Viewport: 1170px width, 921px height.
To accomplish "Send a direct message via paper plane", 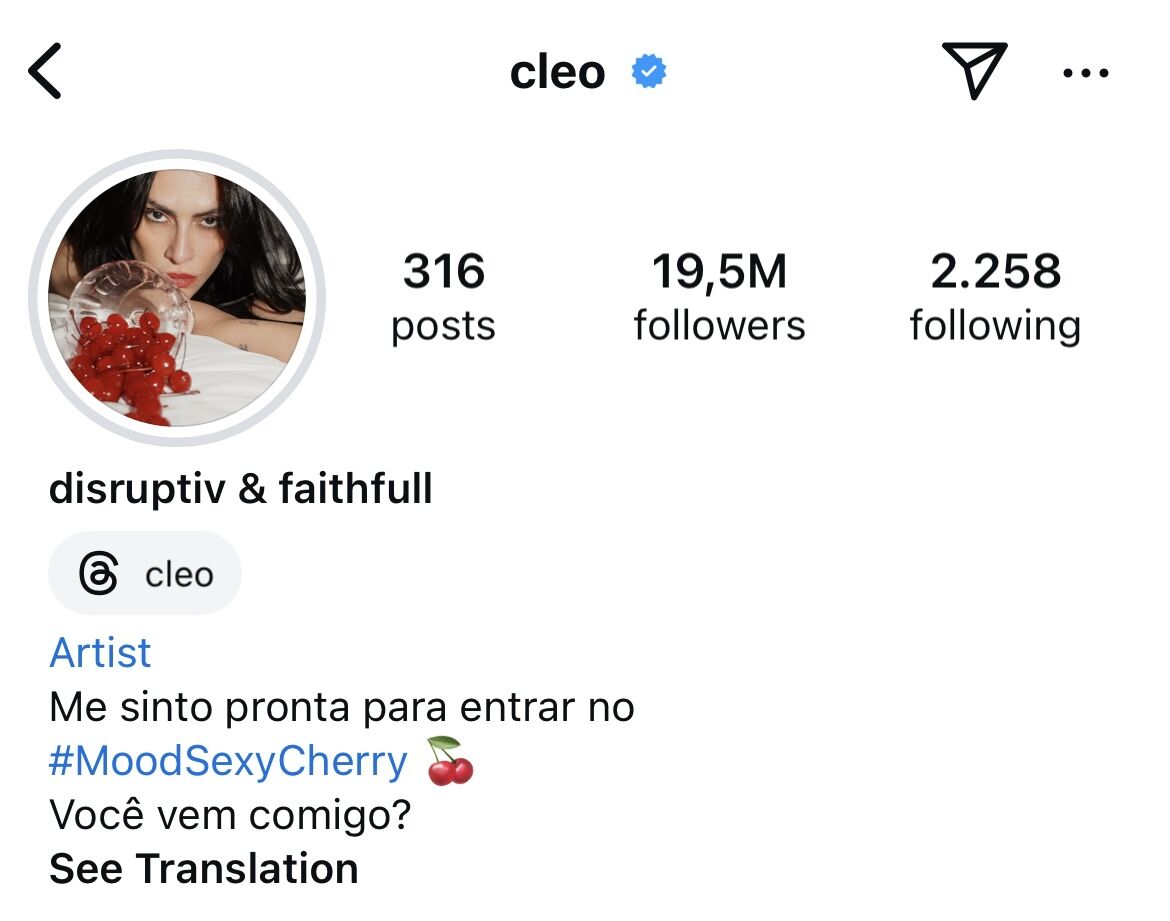I will [972, 71].
